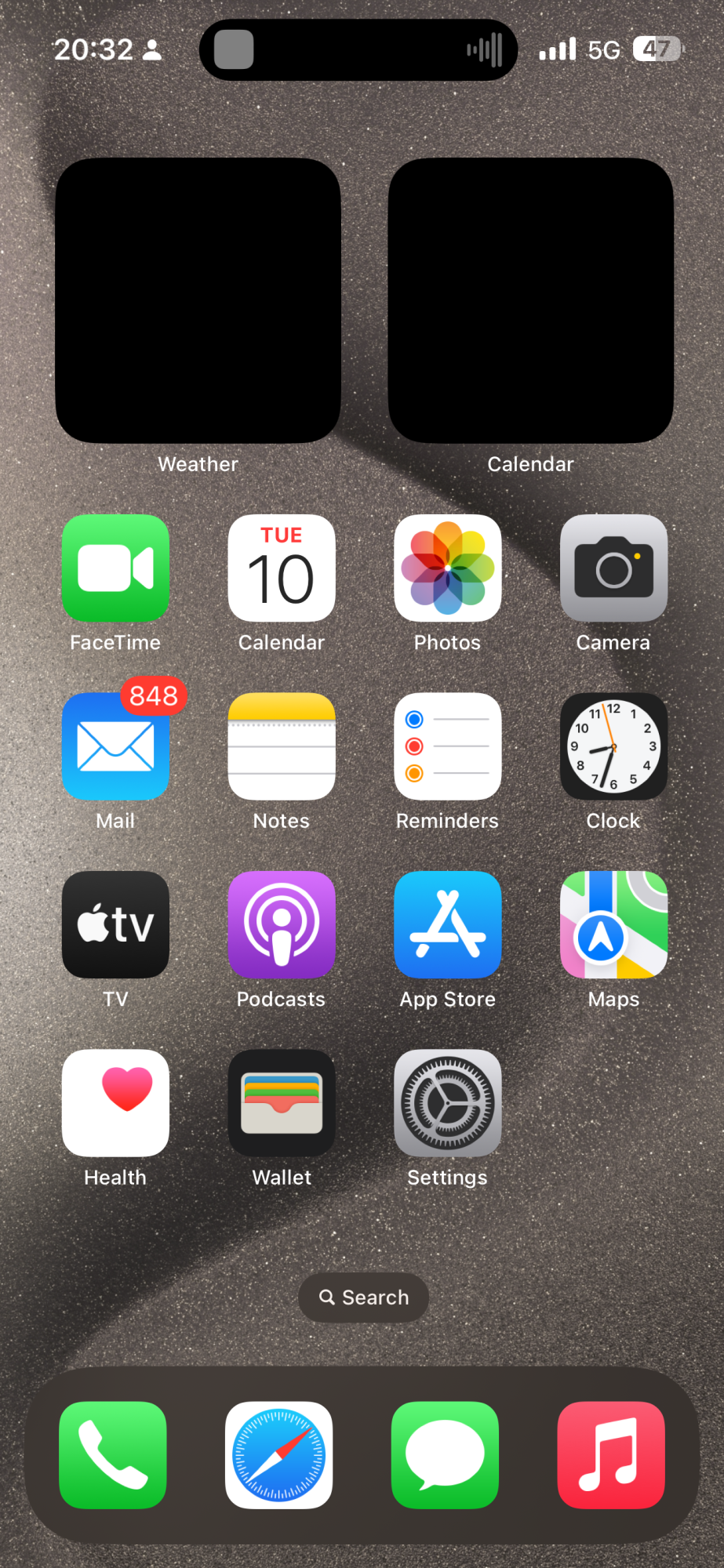The height and width of the screenshot is (1568, 724).
Task: Open the Clock app
Action: [613, 746]
